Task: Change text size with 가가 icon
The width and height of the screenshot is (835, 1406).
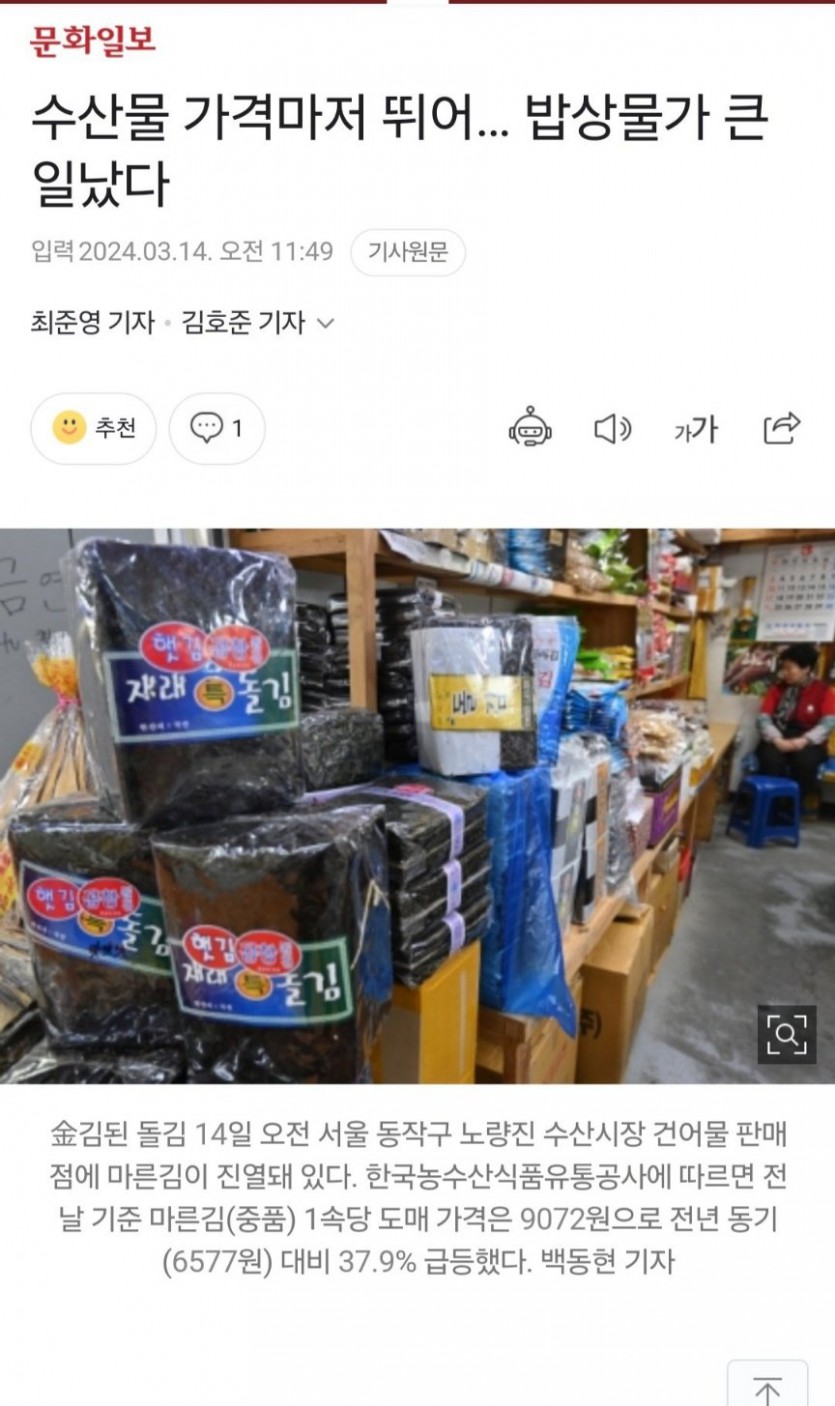Action: 696,429
